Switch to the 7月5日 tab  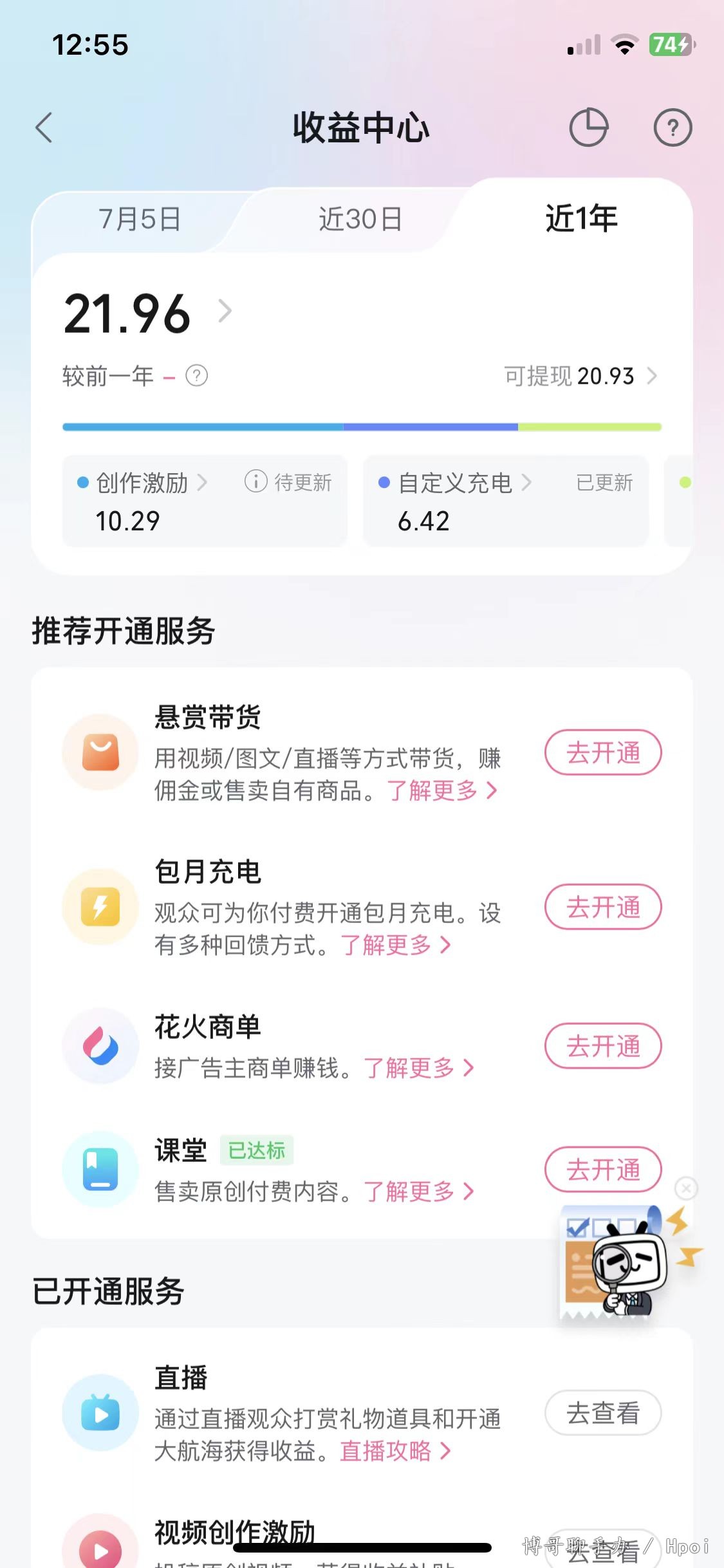[139, 219]
